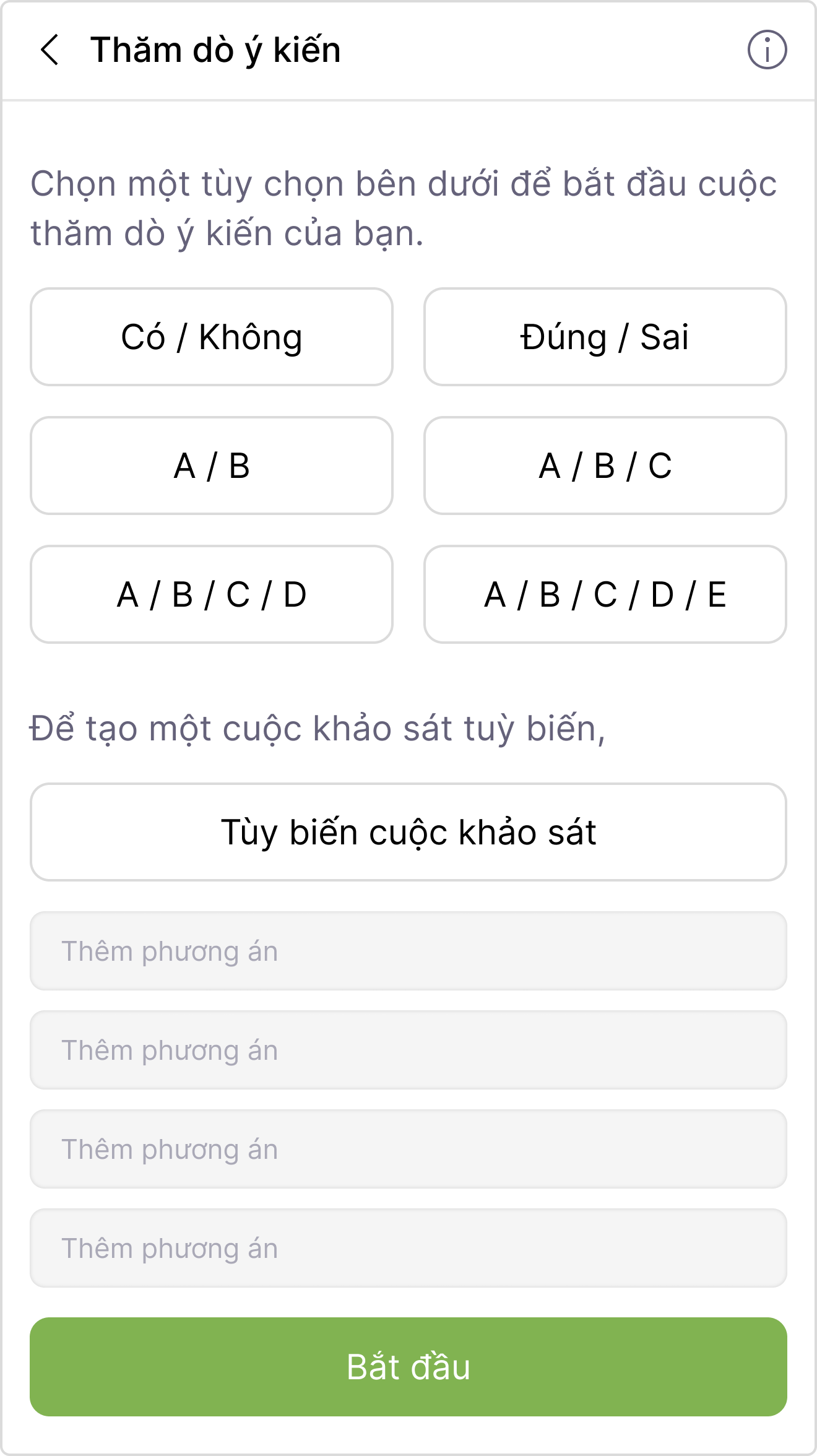817x1456 pixels.
Task: Select the A / B / C option
Action: (605, 466)
